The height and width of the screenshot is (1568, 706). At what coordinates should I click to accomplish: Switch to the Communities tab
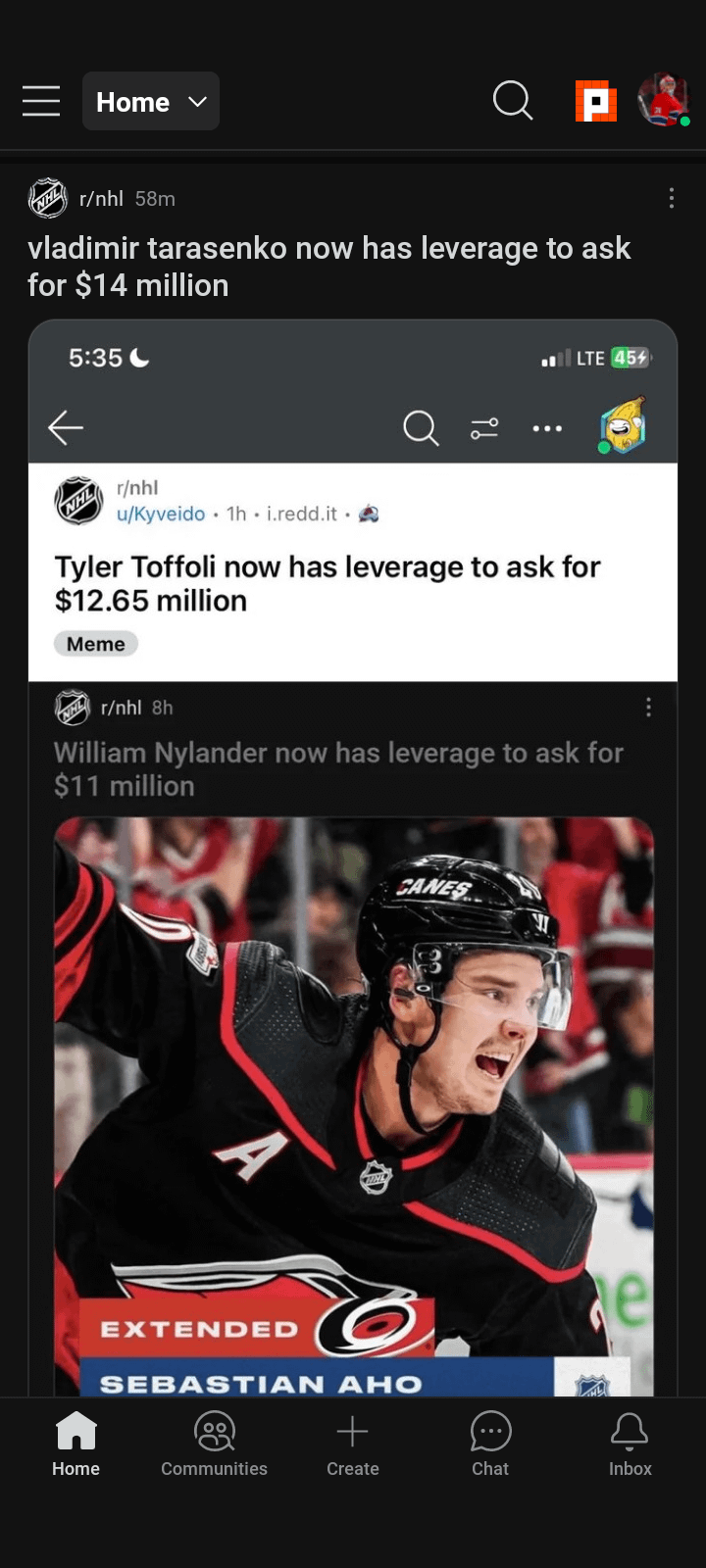pyautogui.click(x=214, y=1444)
